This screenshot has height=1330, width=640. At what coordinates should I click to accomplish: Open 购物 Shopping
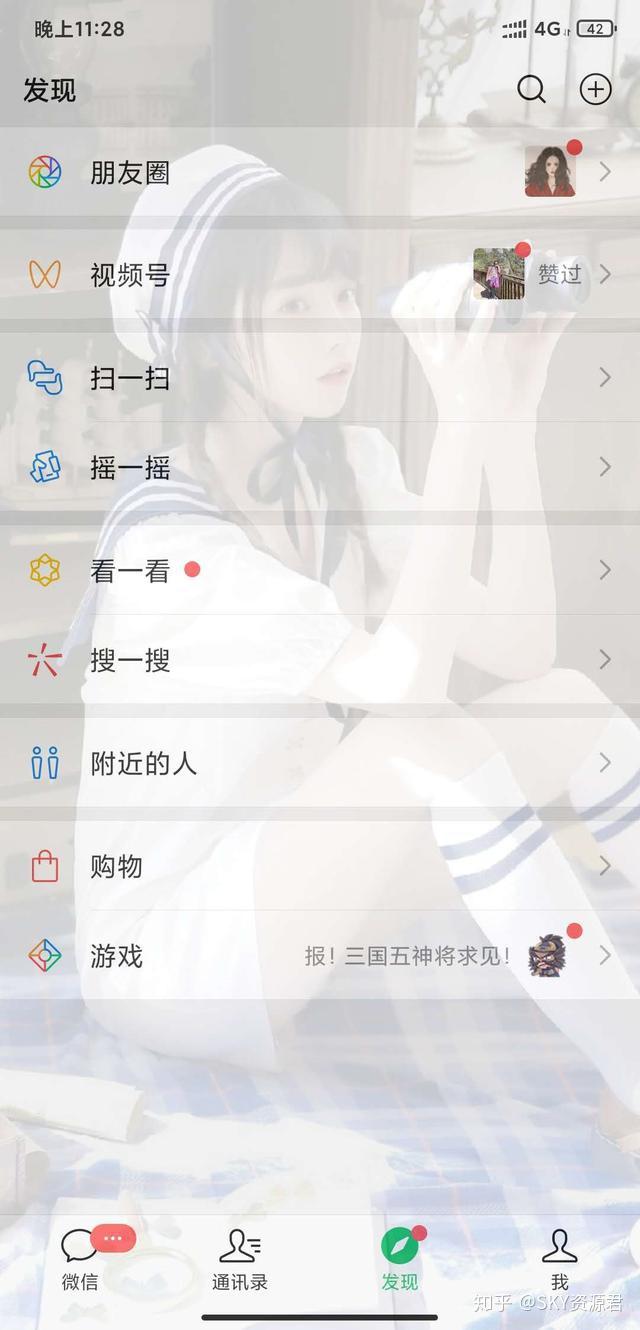[x=117, y=867]
